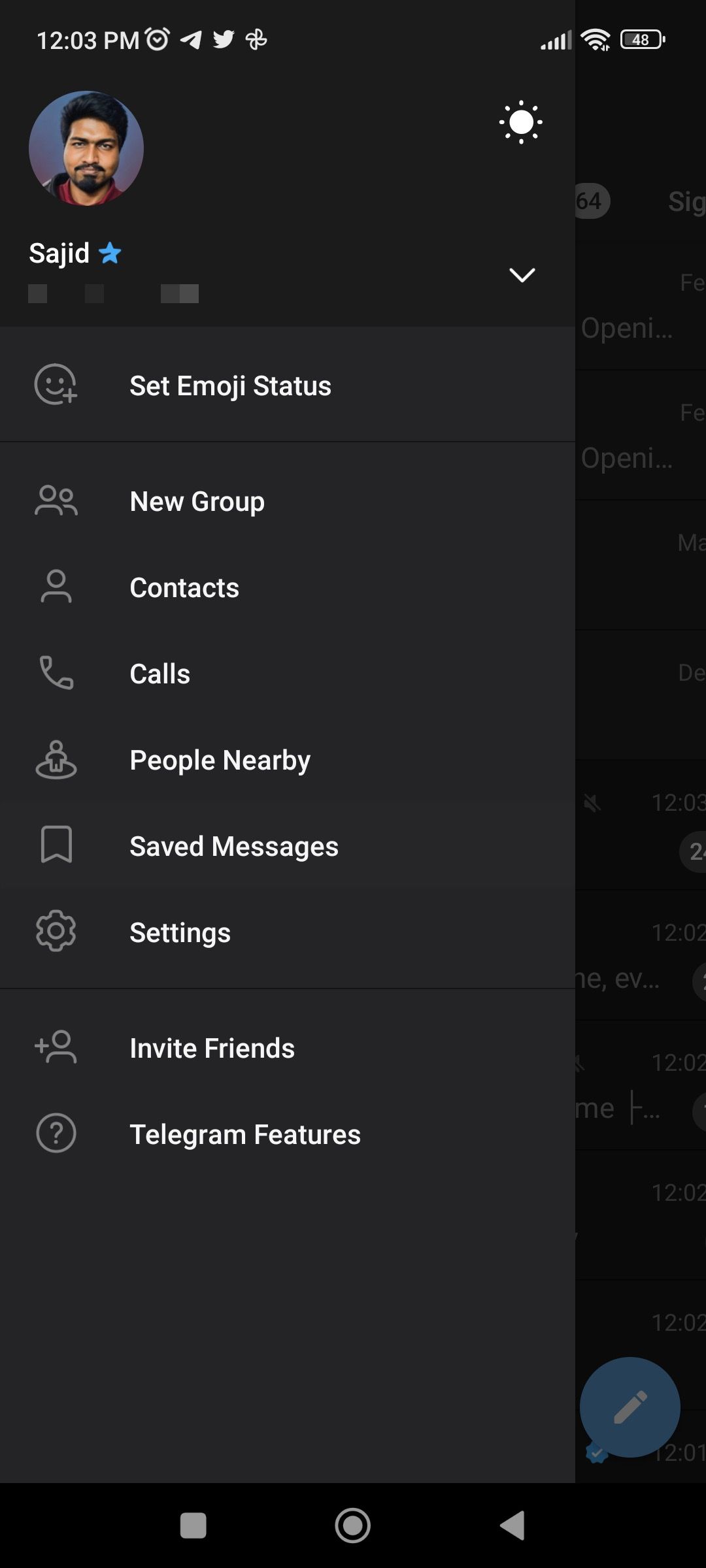Switch to light theme with sun icon
Screen dimensions: 706x1568
click(x=521, y=122)
